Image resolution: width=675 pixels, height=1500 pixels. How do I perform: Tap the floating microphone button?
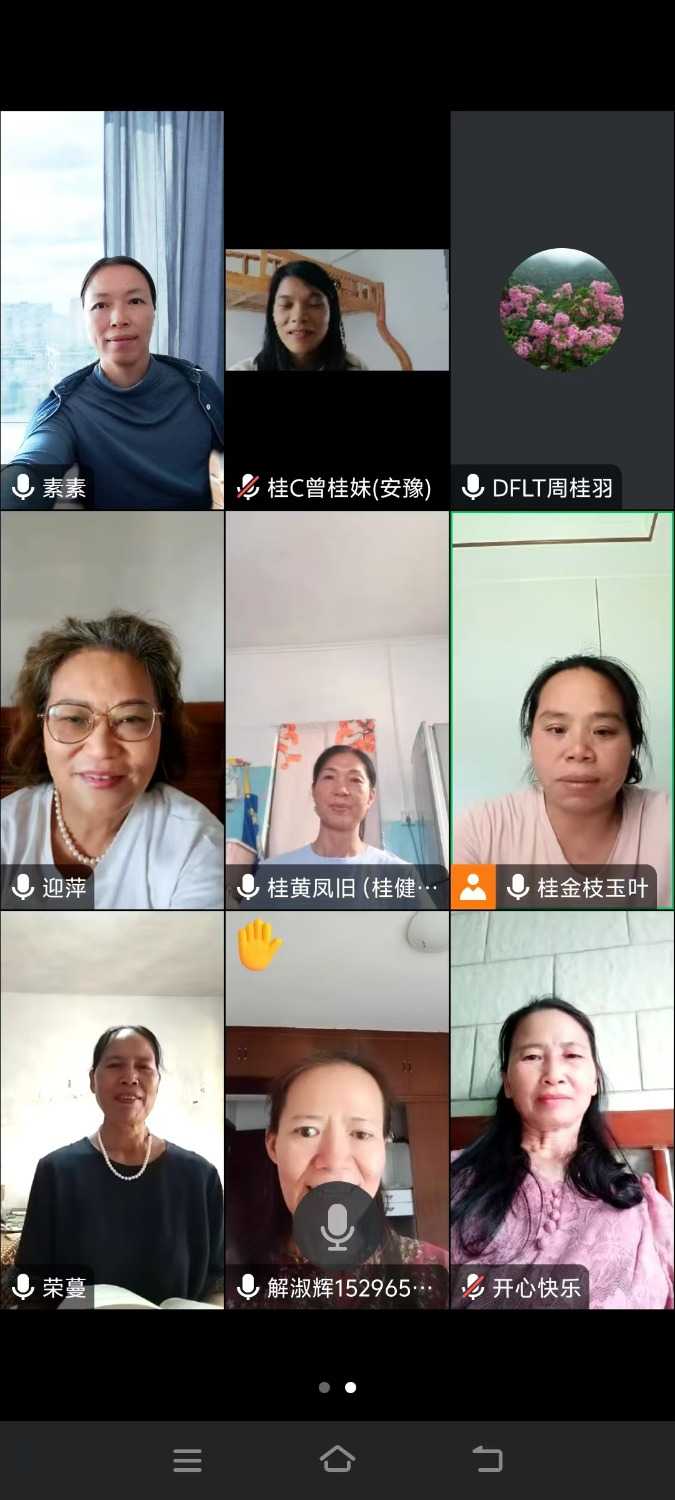337,1225
